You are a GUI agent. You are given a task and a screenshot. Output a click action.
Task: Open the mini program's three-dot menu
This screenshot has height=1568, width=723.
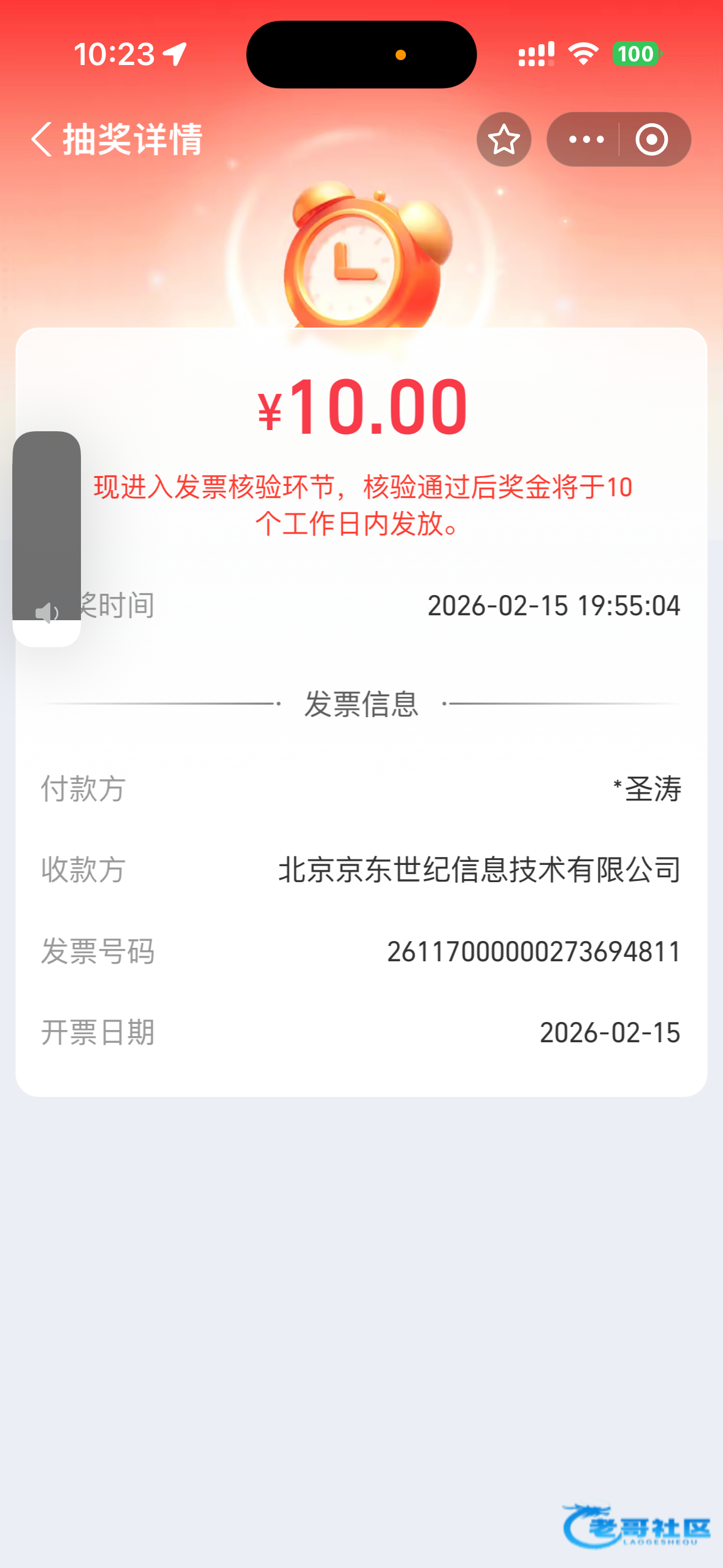[x=586, y=139]
